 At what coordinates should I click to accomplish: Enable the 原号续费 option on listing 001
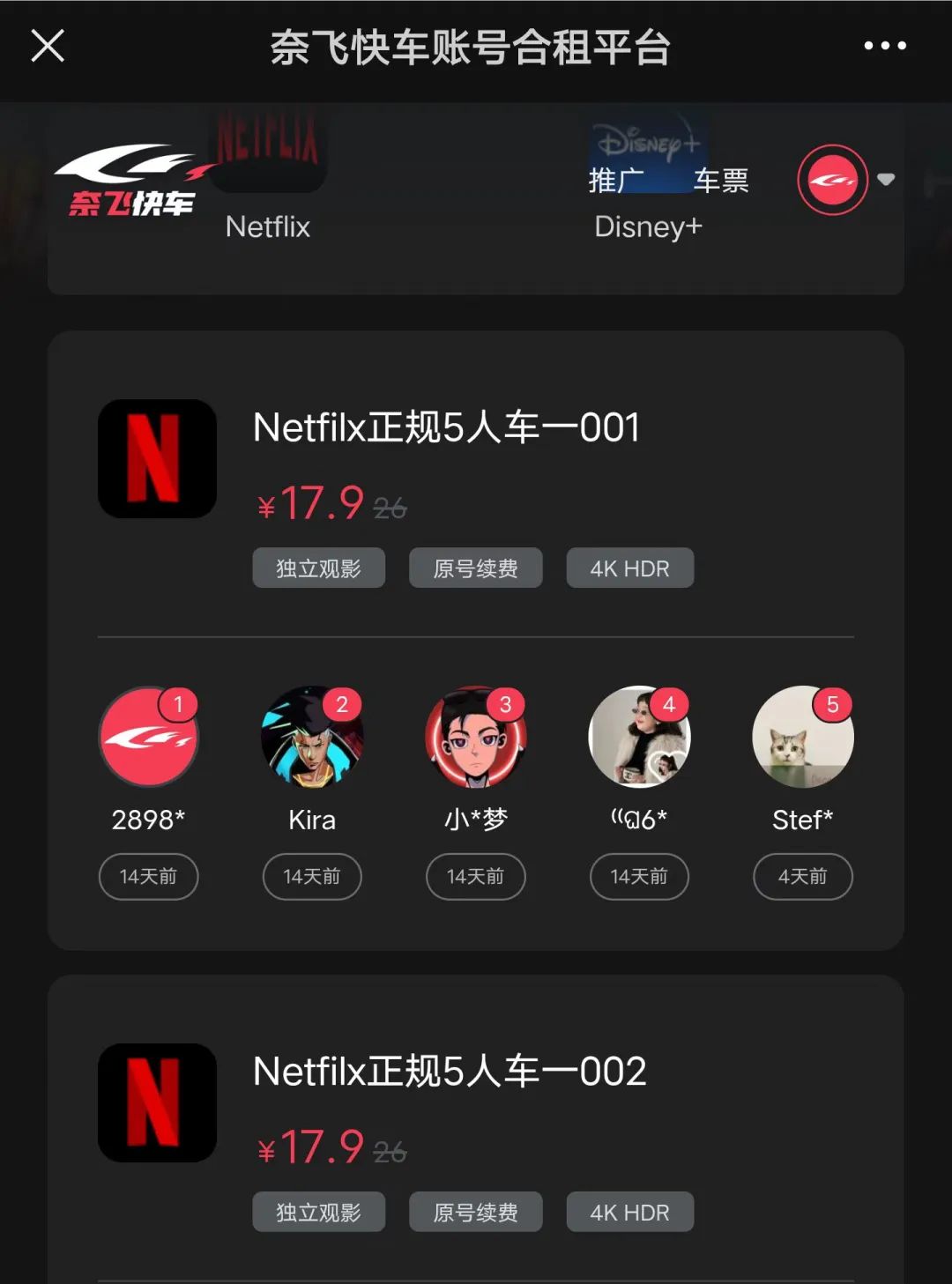click(475, 568)
